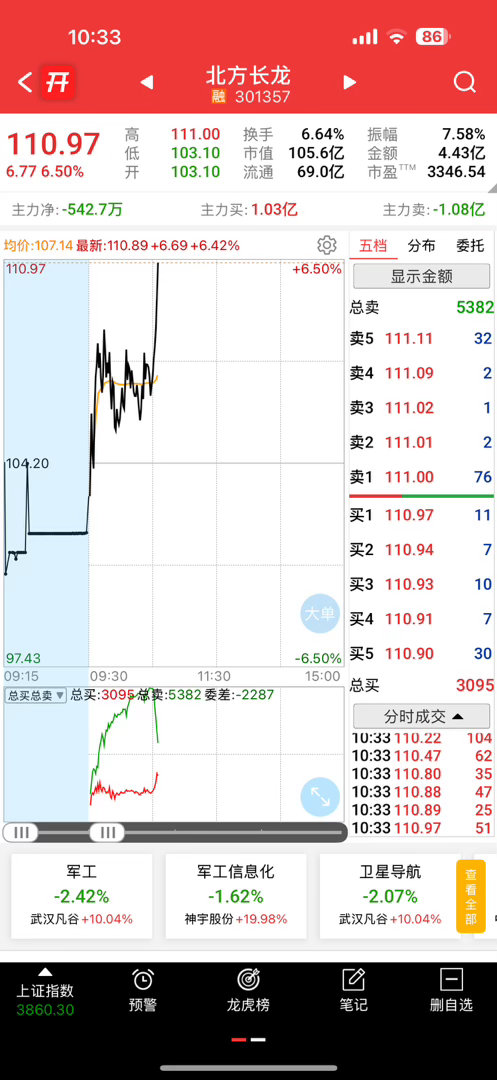Viewport: 497px width, 1080px height.
Task: Open the 总买总卖 indicator dropdown
Action: click(x=36, y=695)
